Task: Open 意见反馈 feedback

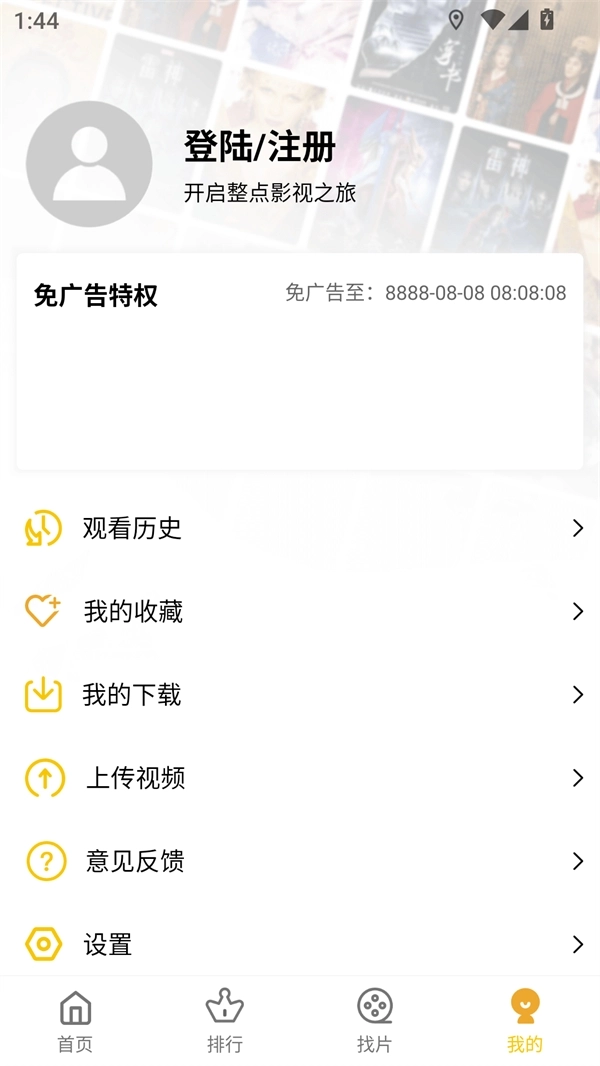Action: click(x=300, y=861)
